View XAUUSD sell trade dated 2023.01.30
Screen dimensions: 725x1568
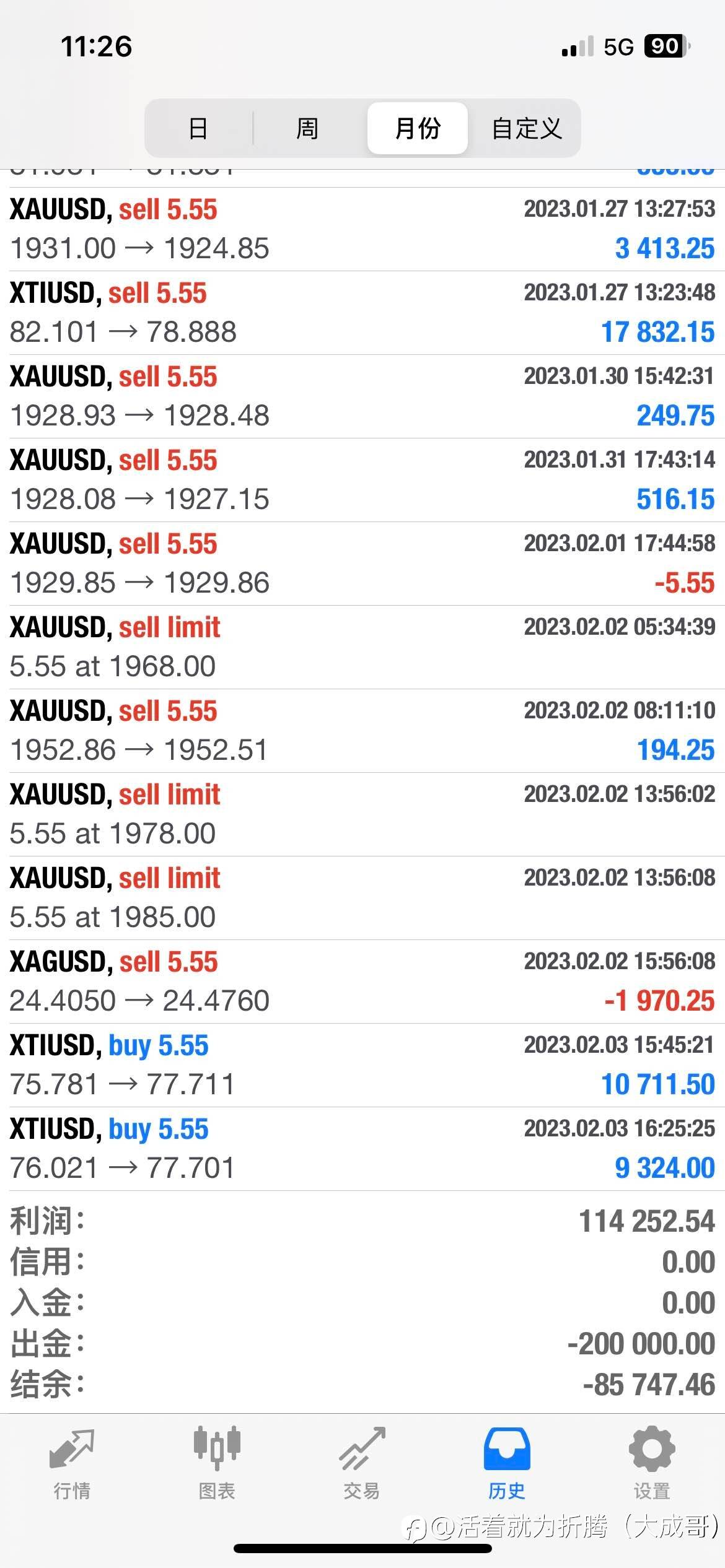[362, 396]
